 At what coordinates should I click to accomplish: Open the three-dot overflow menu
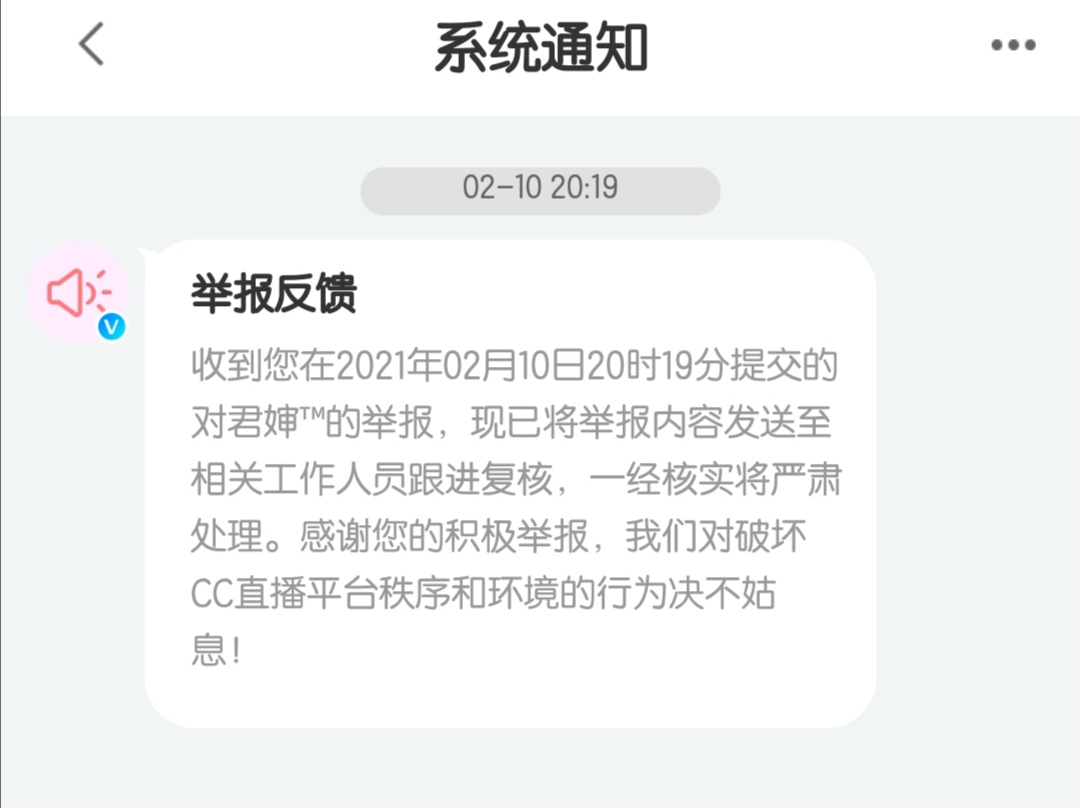click(1013, 45)
